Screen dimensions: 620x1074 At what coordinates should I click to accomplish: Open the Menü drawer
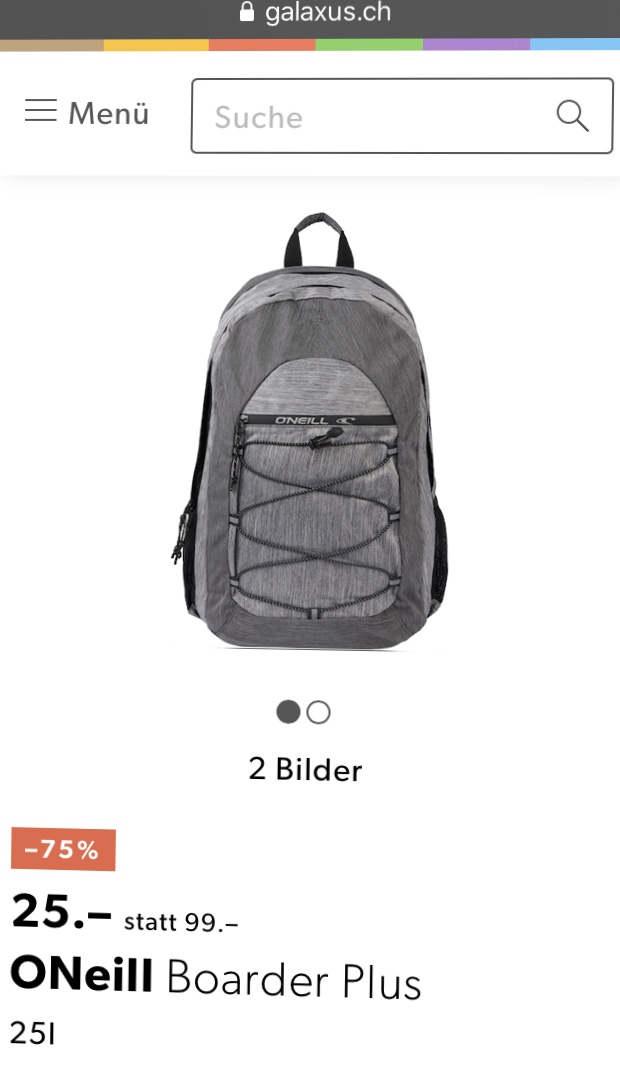(x=86, y=113)
